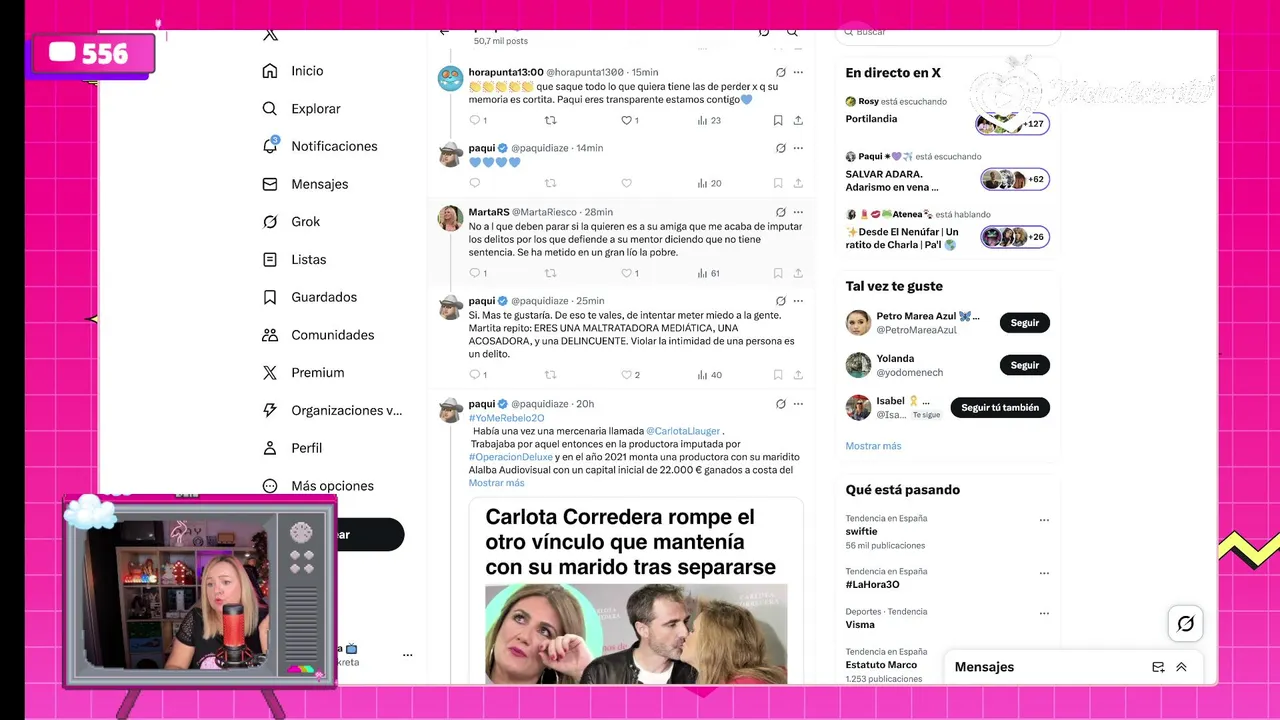Screen dimensions: 1280x720
Task: Open Mensajes in the sidebar
Action: (x=319, y=184)
